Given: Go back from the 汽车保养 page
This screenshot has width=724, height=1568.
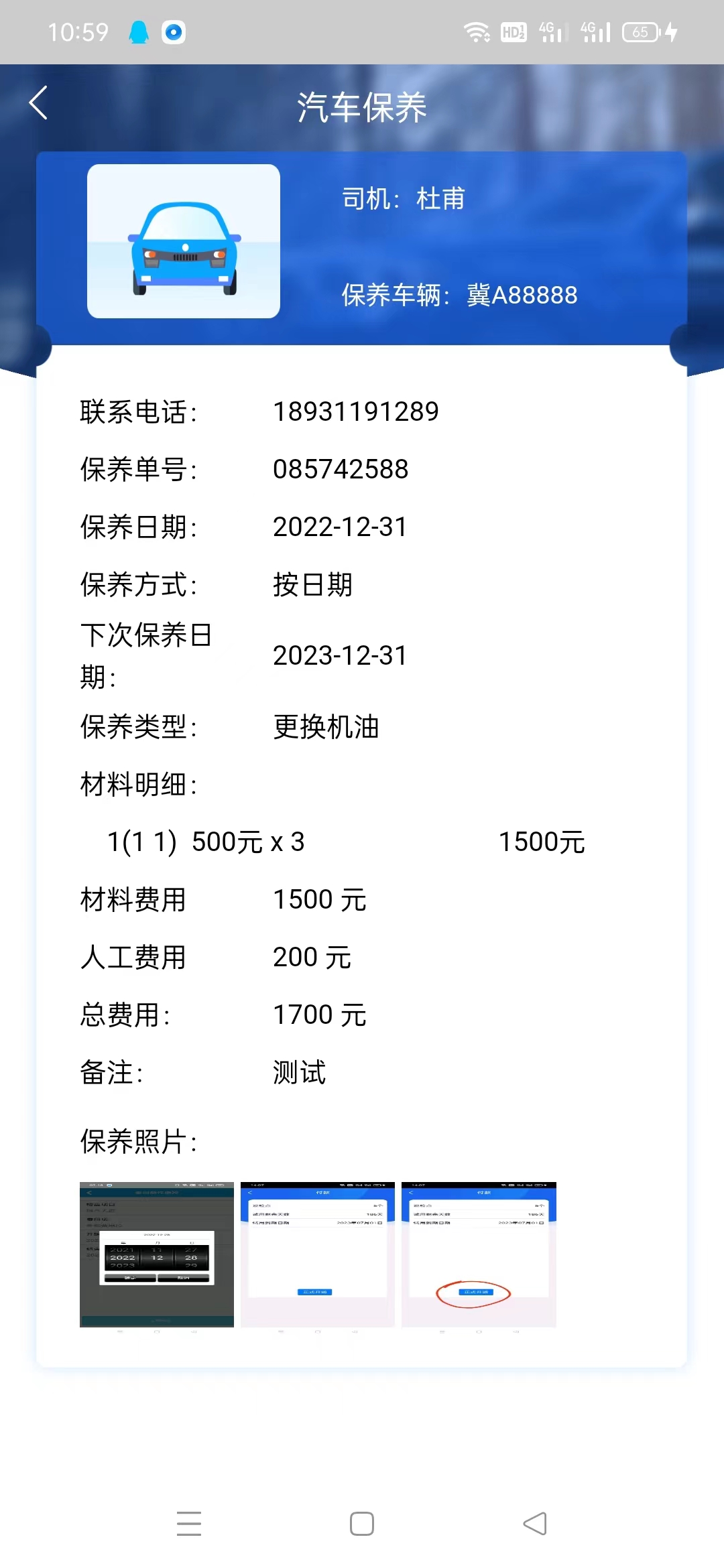Looking at the screenshot, I should (x=38, y=103).
